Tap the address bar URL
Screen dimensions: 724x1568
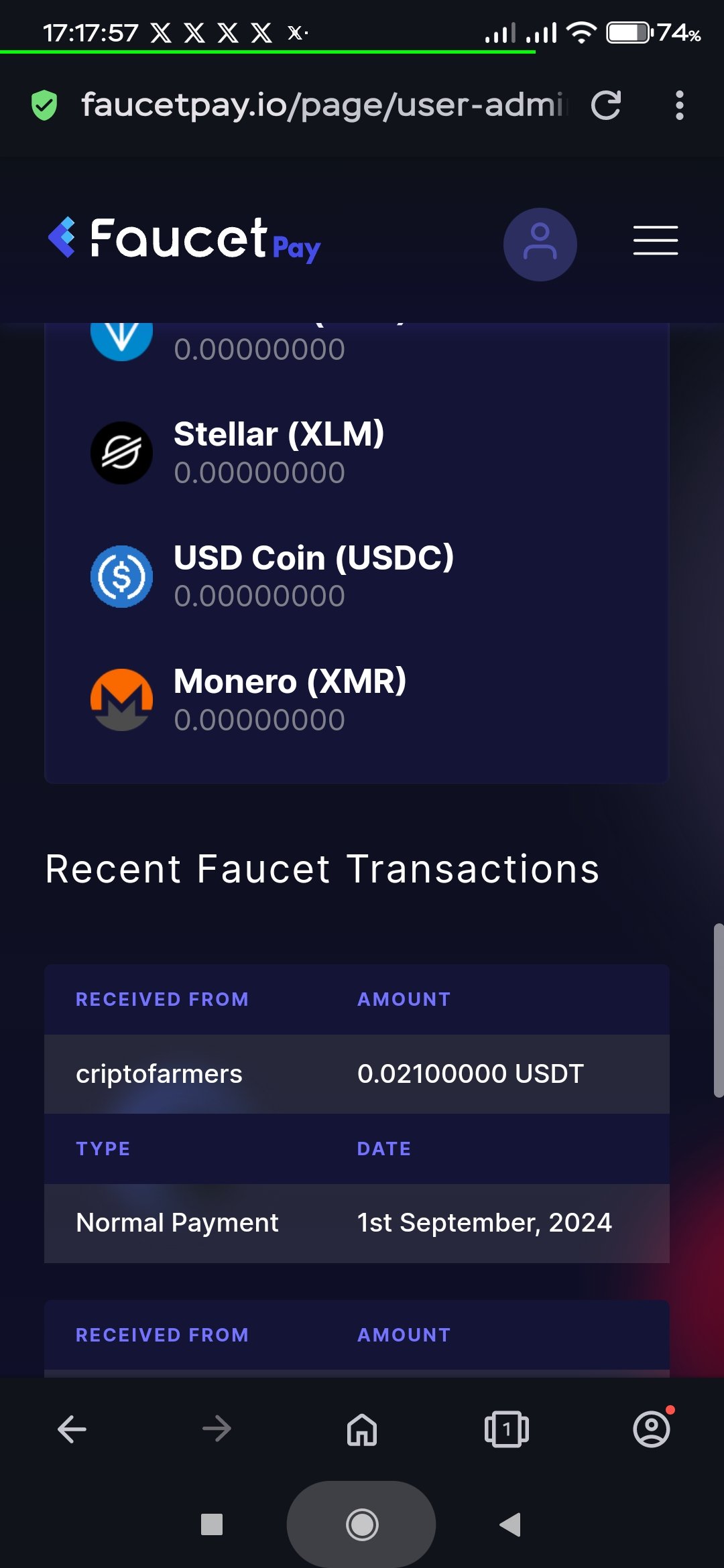coord(322,105)
